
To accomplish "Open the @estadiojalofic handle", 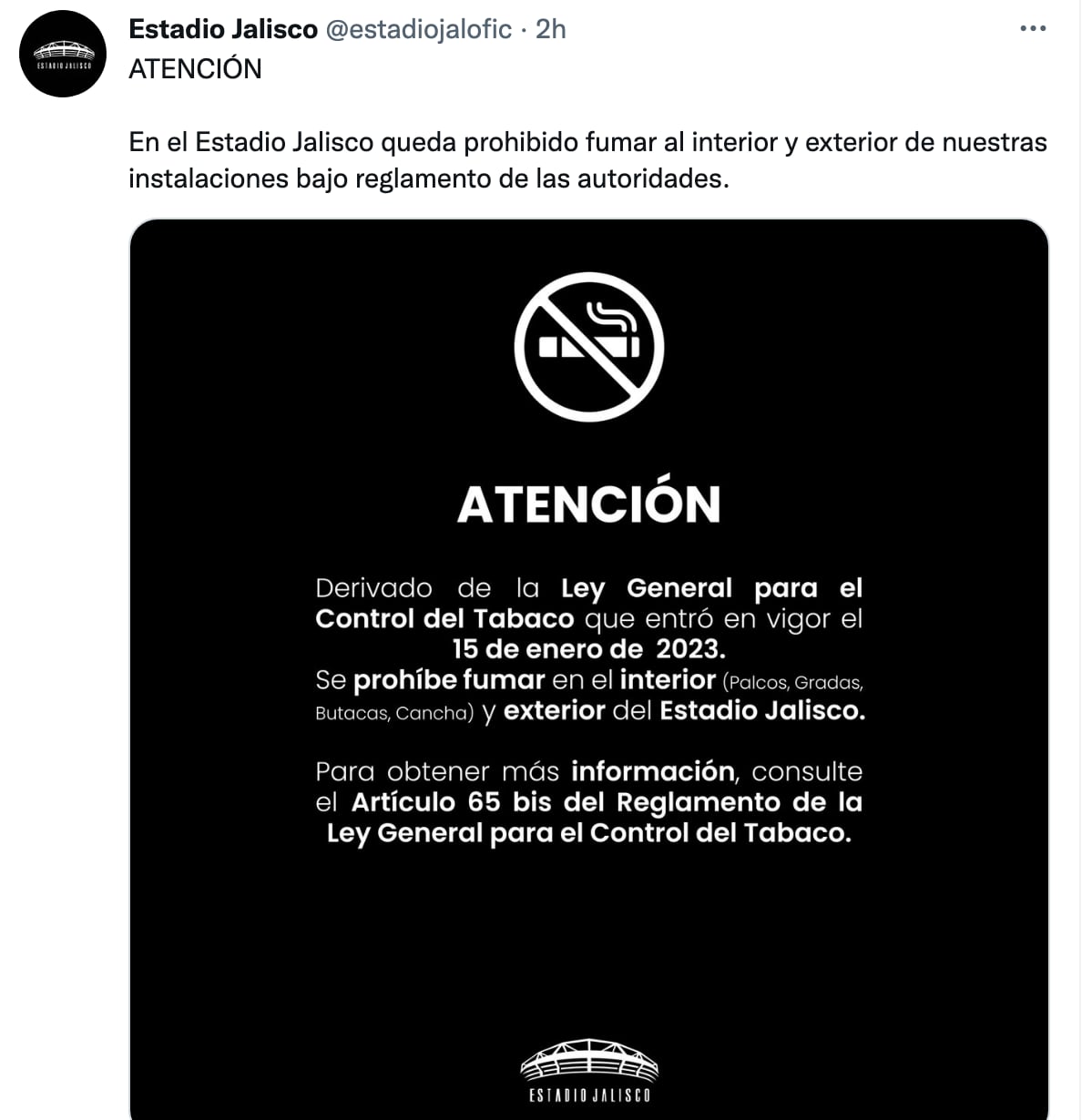I will [x=418, y=29].
